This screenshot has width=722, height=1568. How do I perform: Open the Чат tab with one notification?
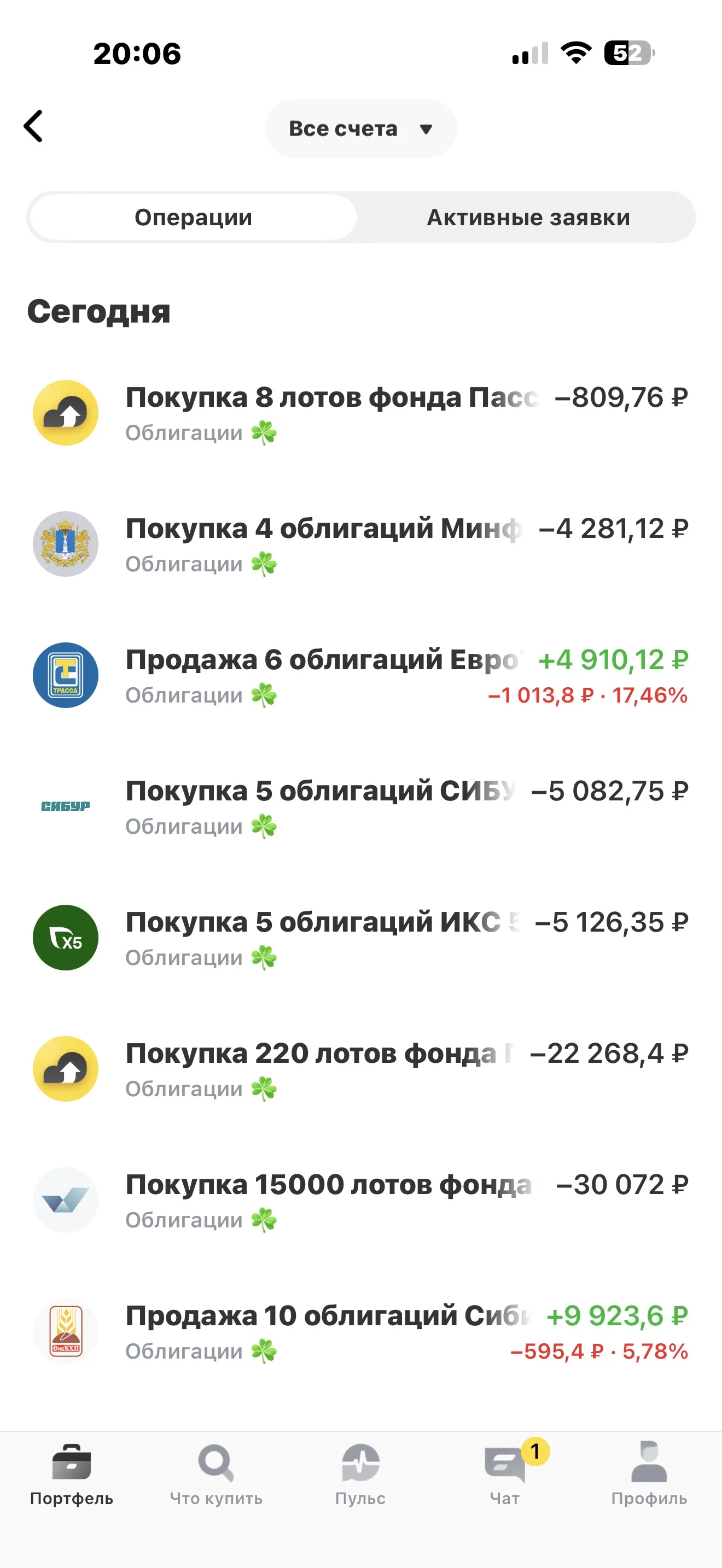(x=505, y=1473)
